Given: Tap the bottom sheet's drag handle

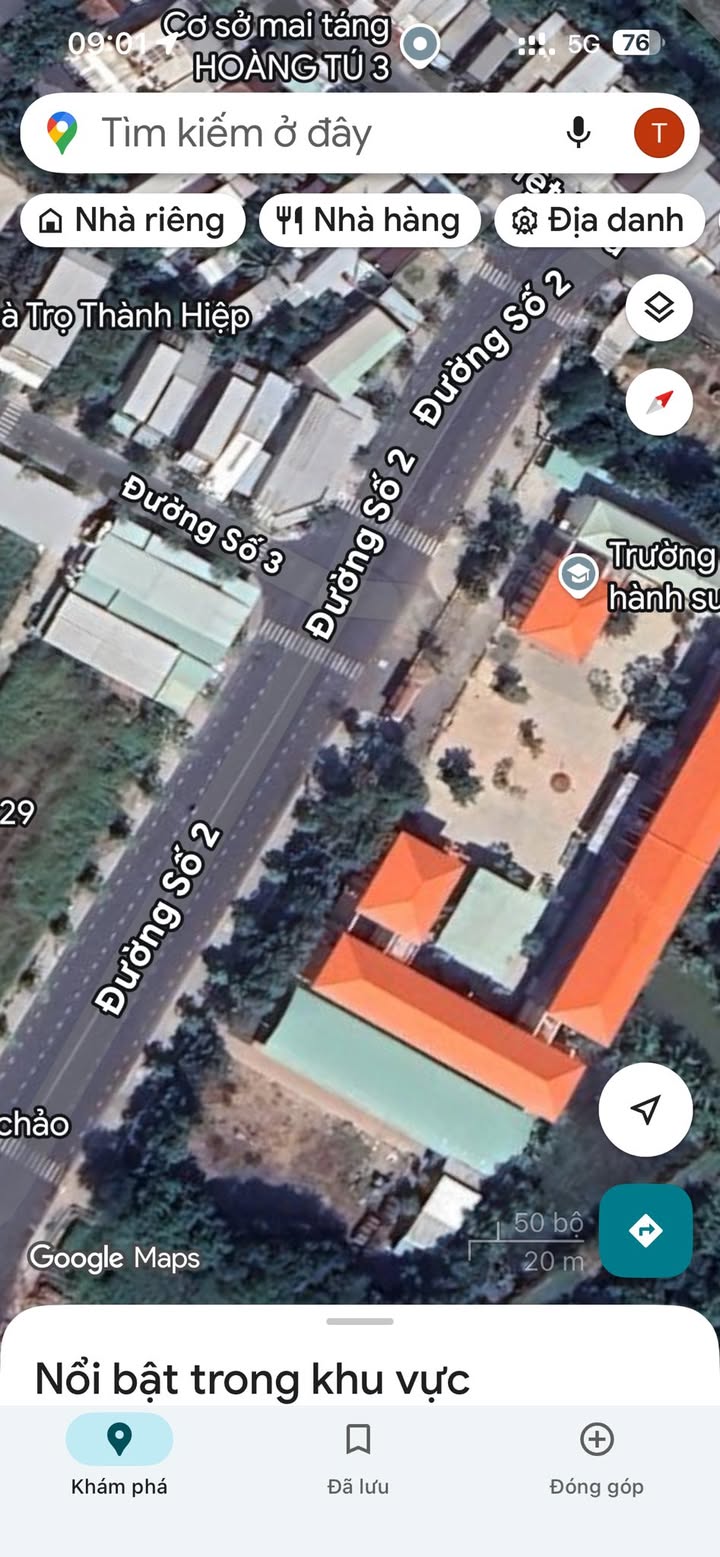Looking at the screenshot, I should [x=360, y=1322].
